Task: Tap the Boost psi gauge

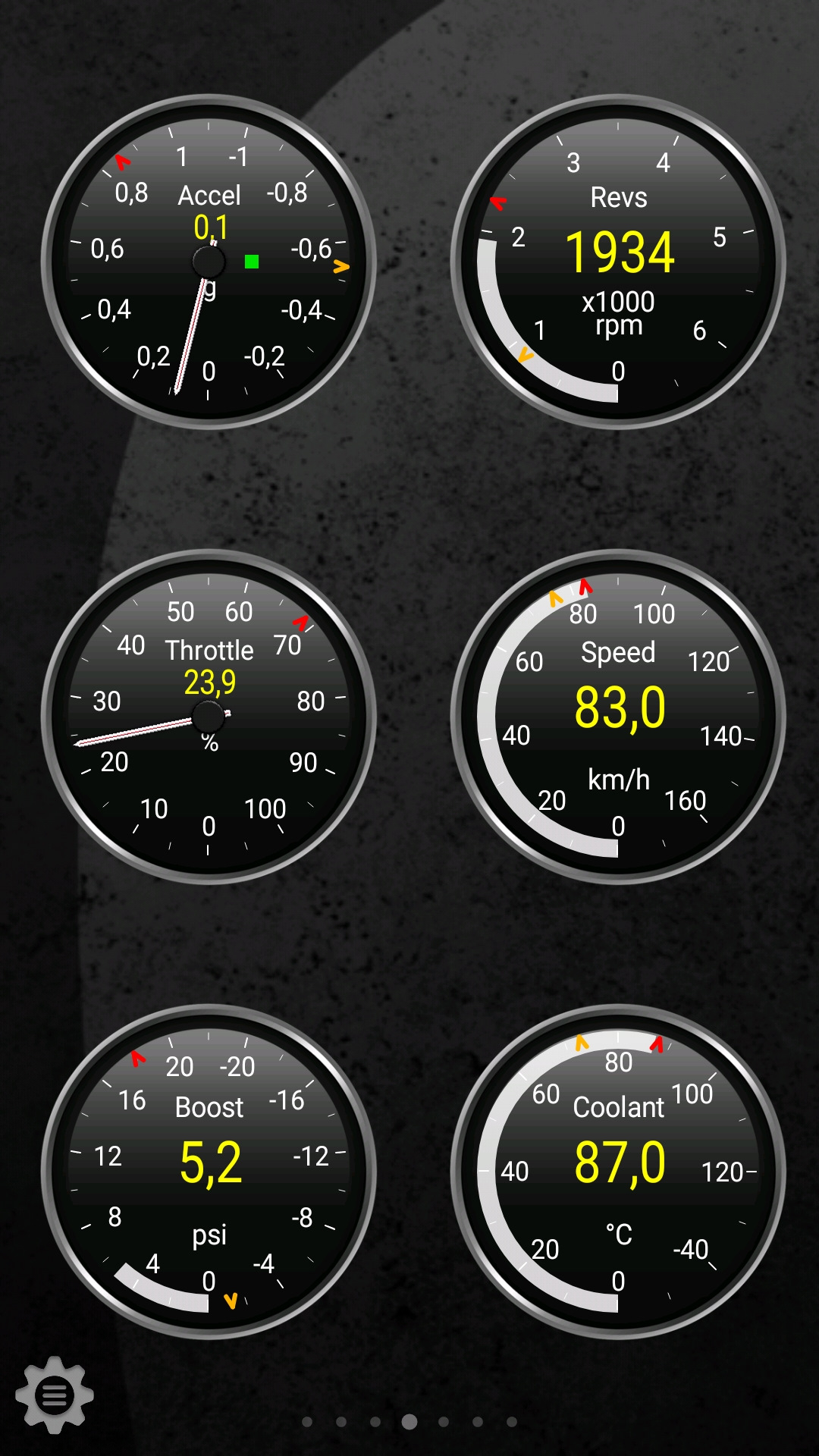Action: coord(209,1172)
